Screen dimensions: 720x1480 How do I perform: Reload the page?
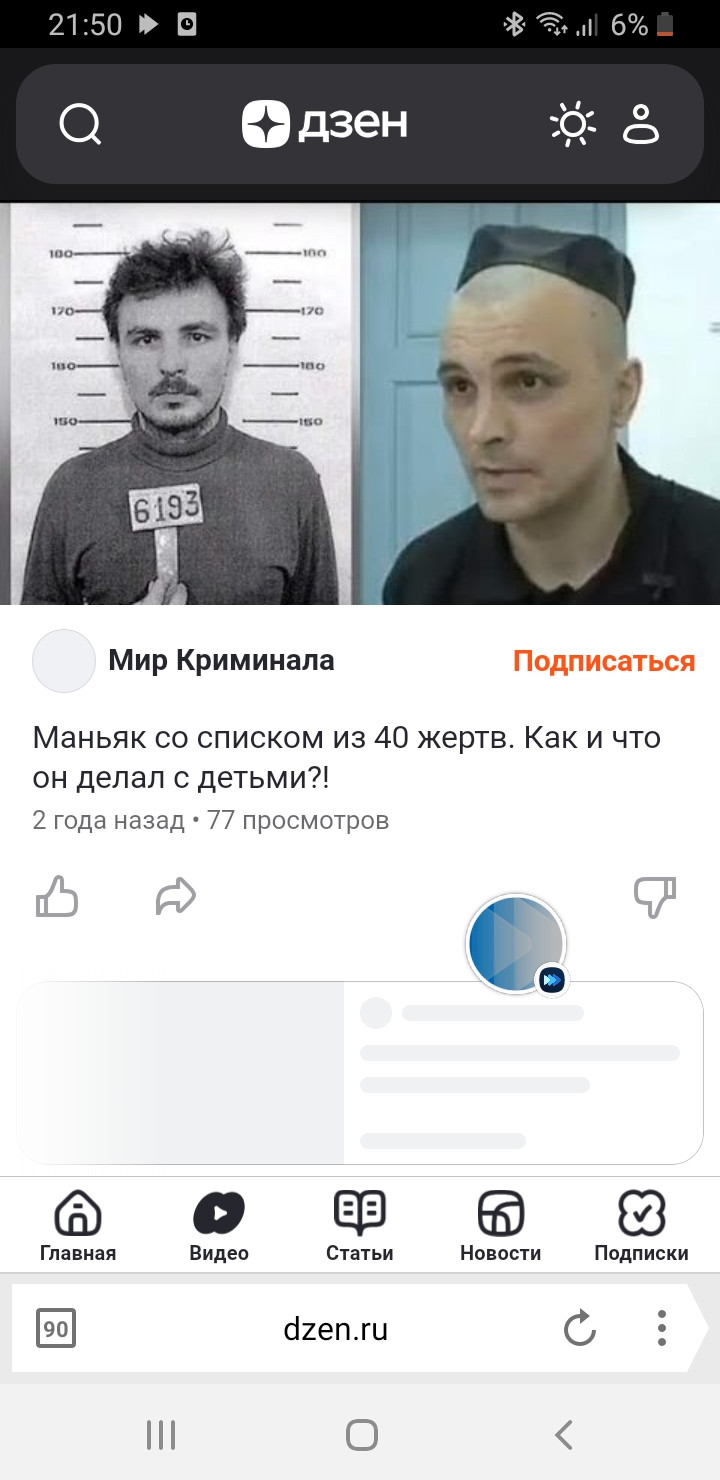point(580,1329)
